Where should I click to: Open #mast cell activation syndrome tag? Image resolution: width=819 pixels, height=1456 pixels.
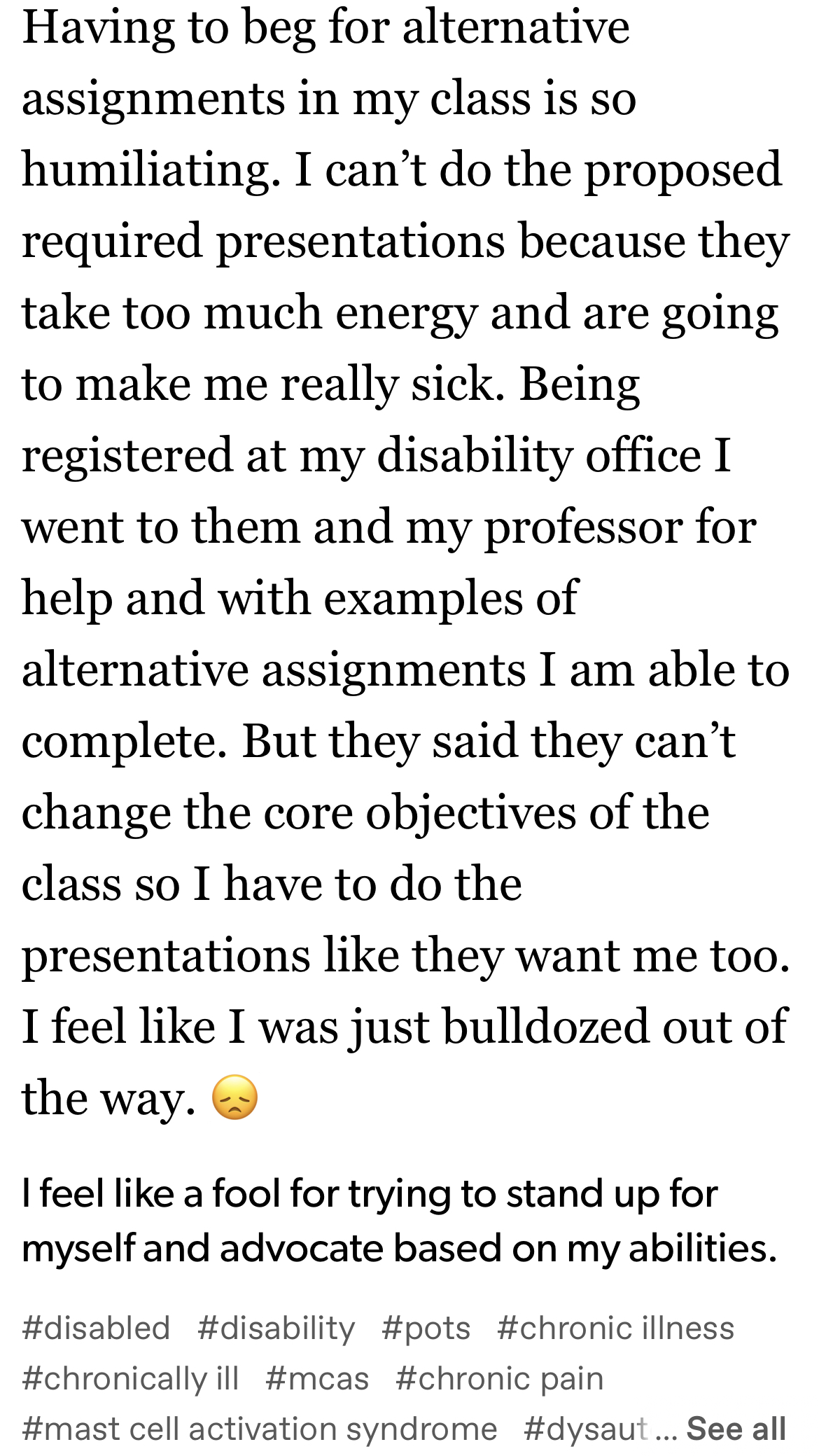[260, 1429]
